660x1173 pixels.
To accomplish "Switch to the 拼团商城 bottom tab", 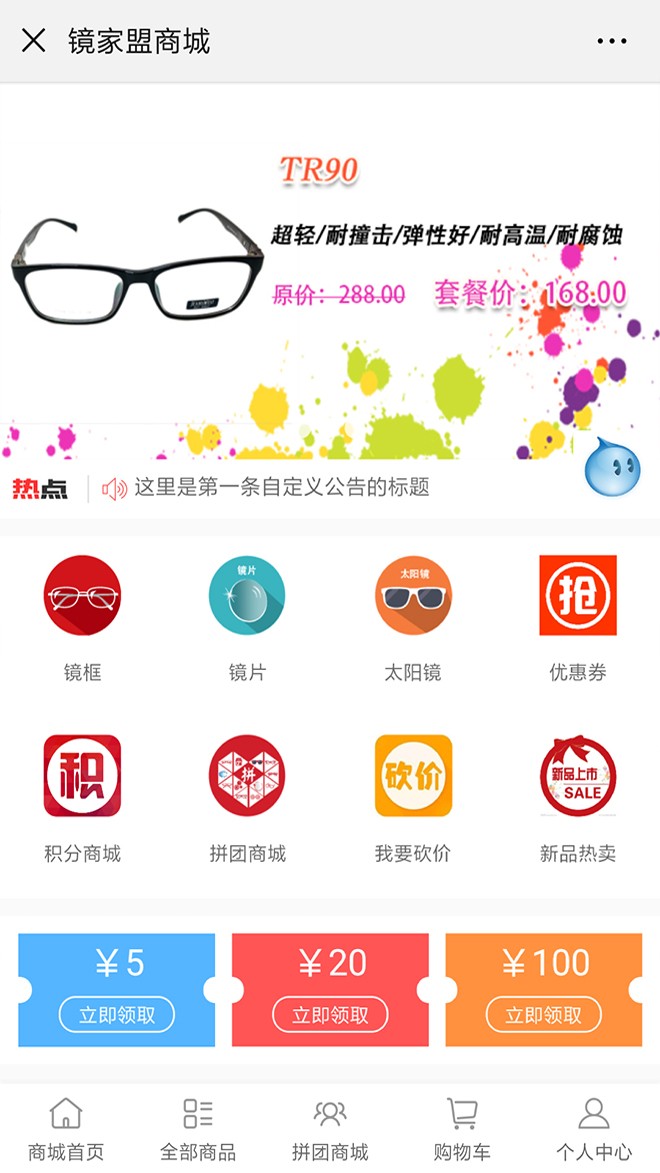I will point(330,1130).
